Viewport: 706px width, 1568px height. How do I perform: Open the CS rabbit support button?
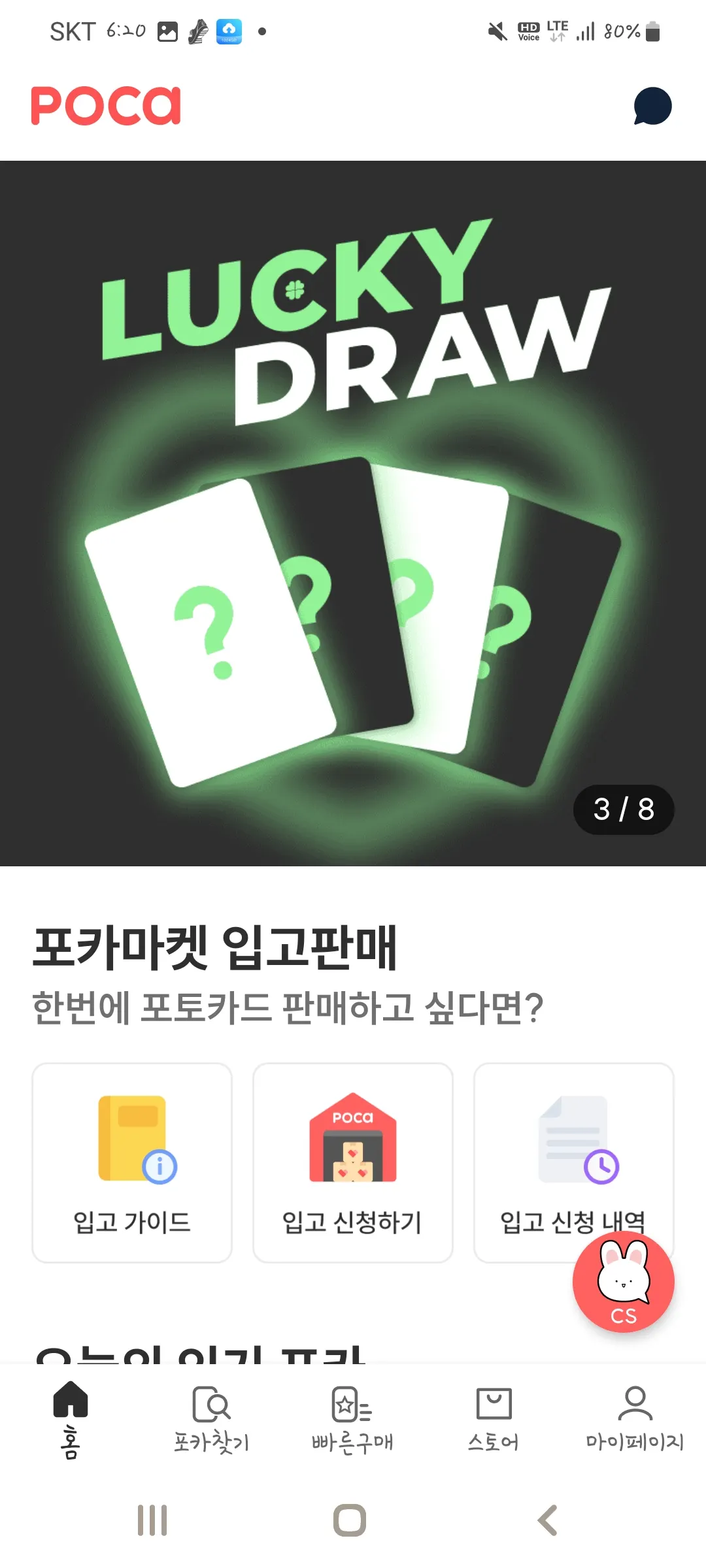(623, 1282)
